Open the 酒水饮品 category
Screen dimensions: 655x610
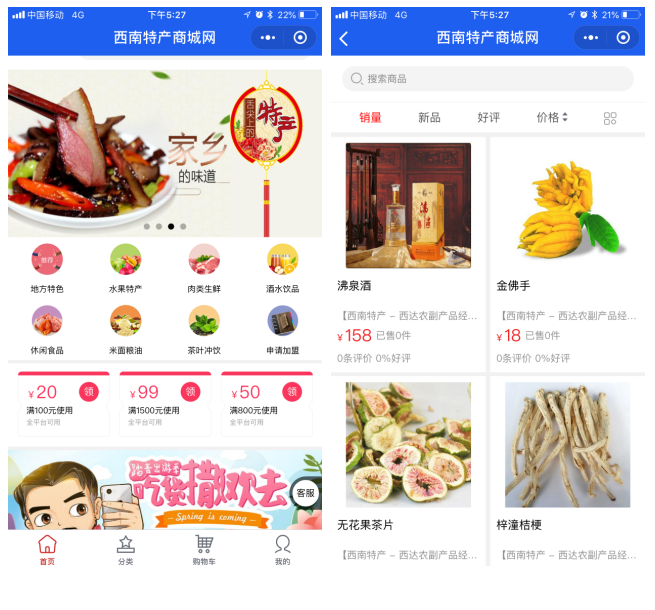(282, 268)
